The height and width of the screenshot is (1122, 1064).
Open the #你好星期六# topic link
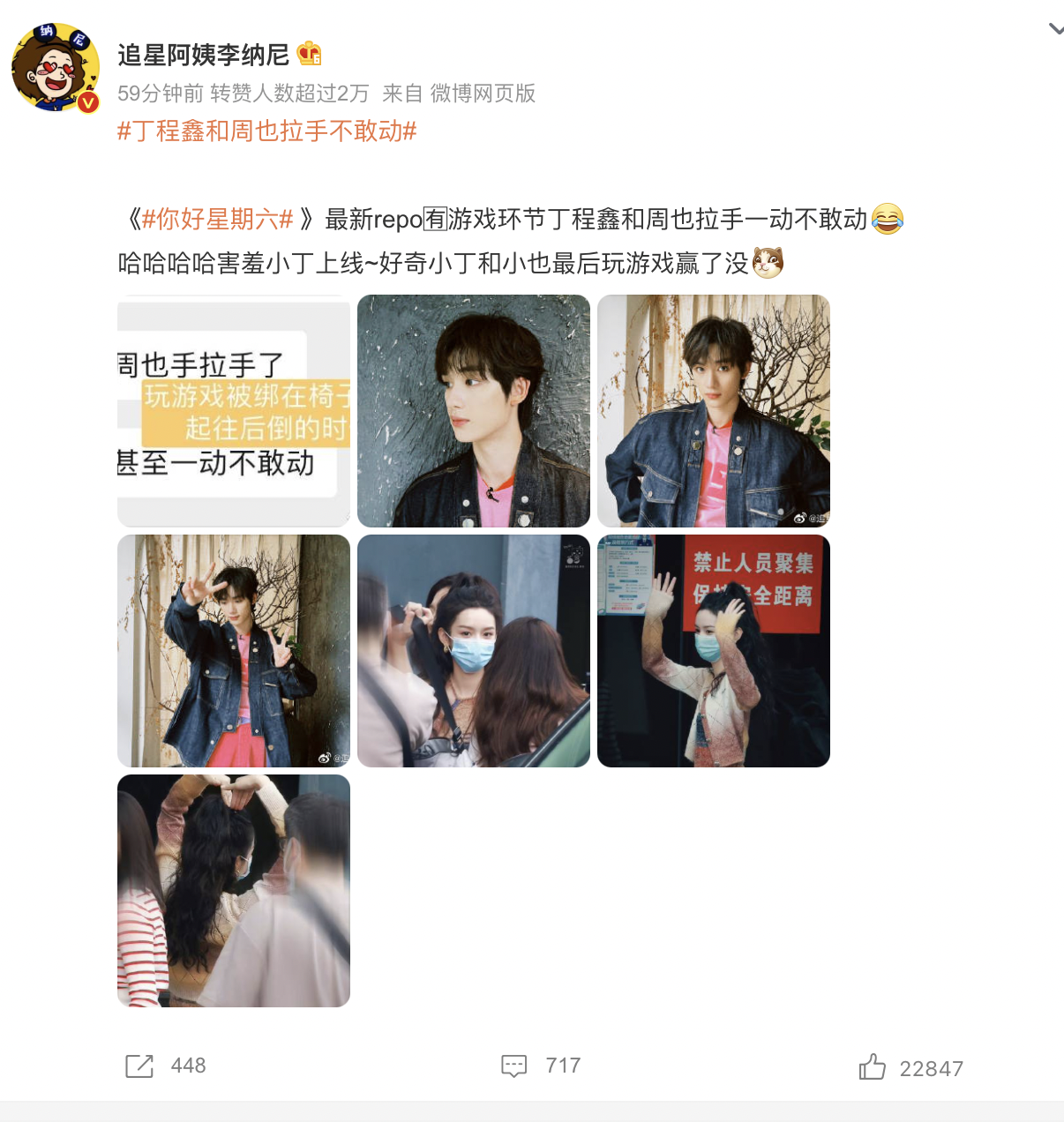click(217, 219)
